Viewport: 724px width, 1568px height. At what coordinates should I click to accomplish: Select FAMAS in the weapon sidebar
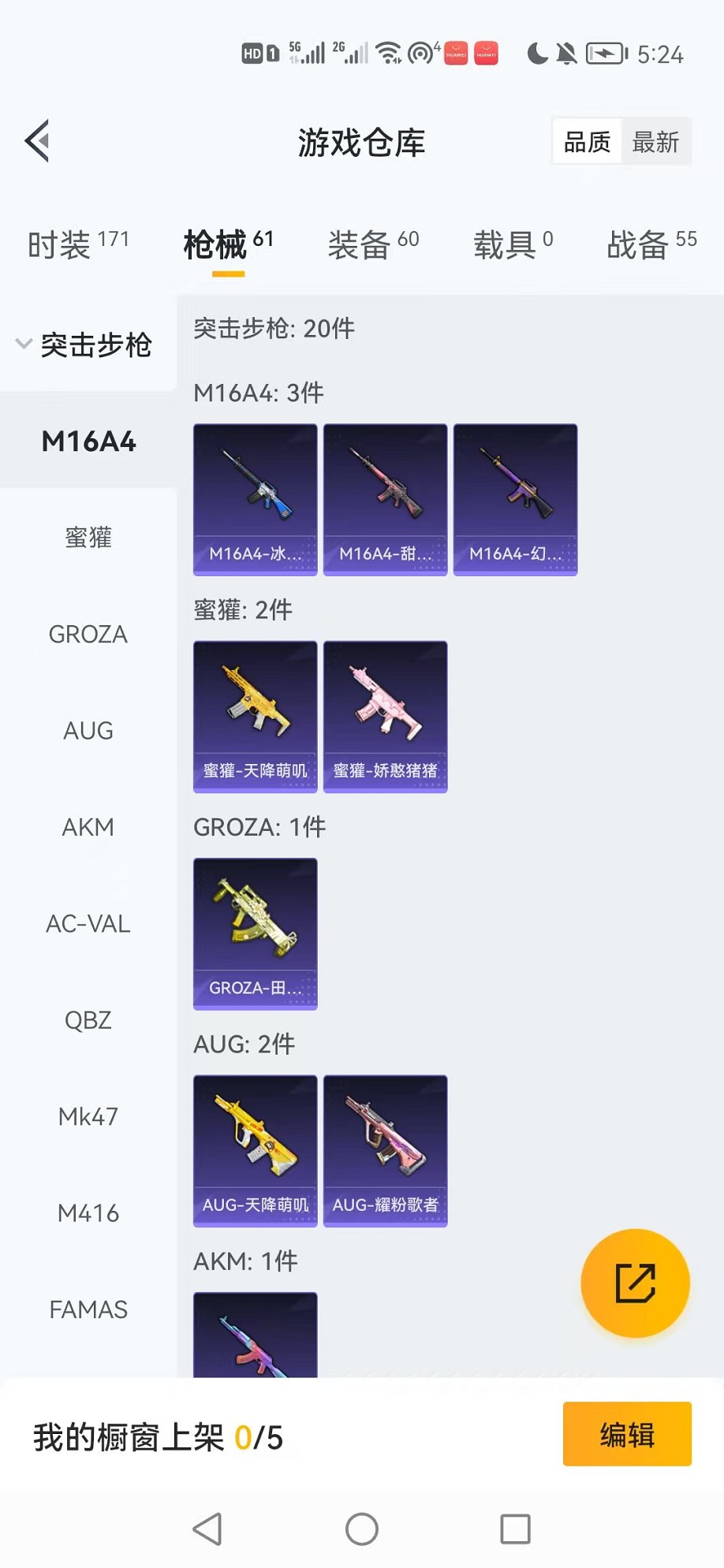point(88,1309)
